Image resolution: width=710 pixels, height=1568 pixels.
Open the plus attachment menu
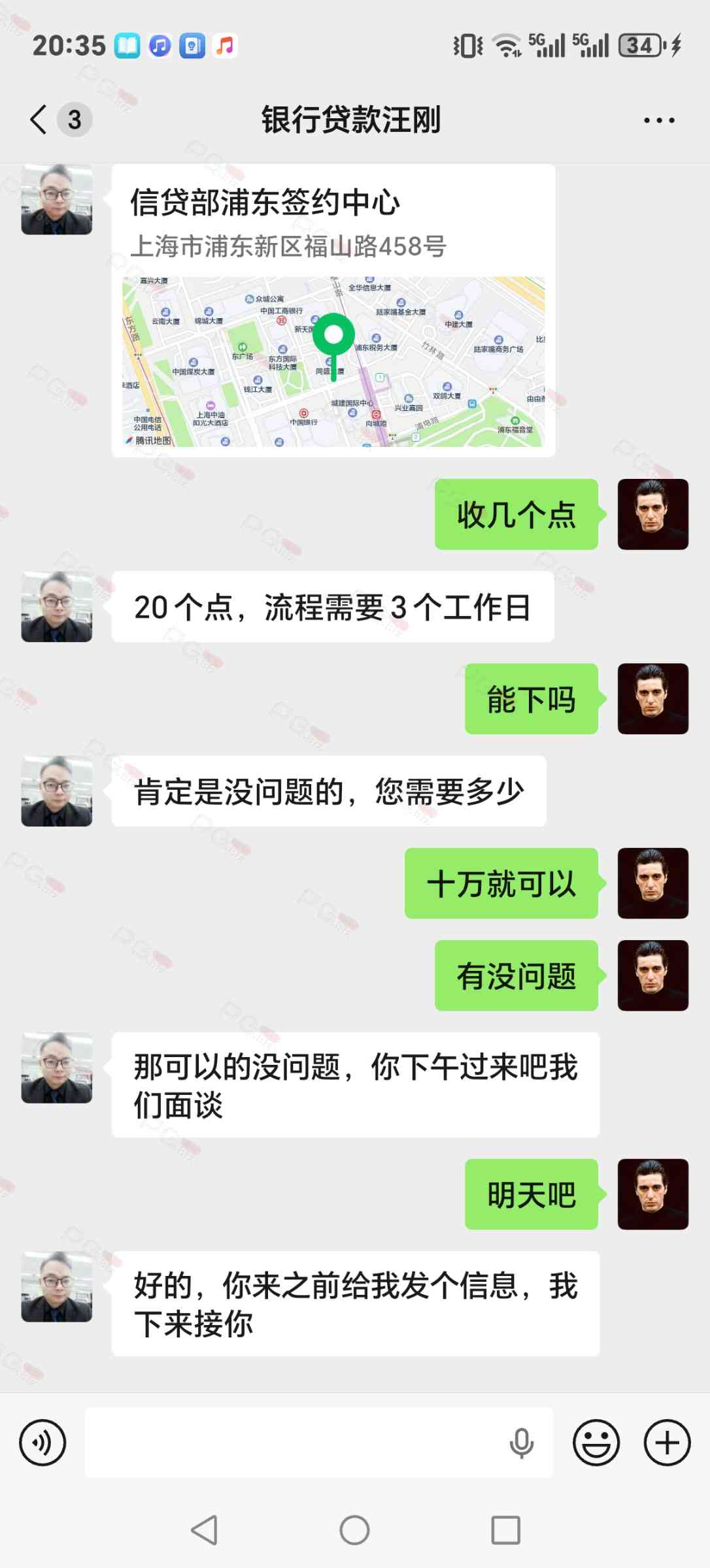(x=667, y=1442)
